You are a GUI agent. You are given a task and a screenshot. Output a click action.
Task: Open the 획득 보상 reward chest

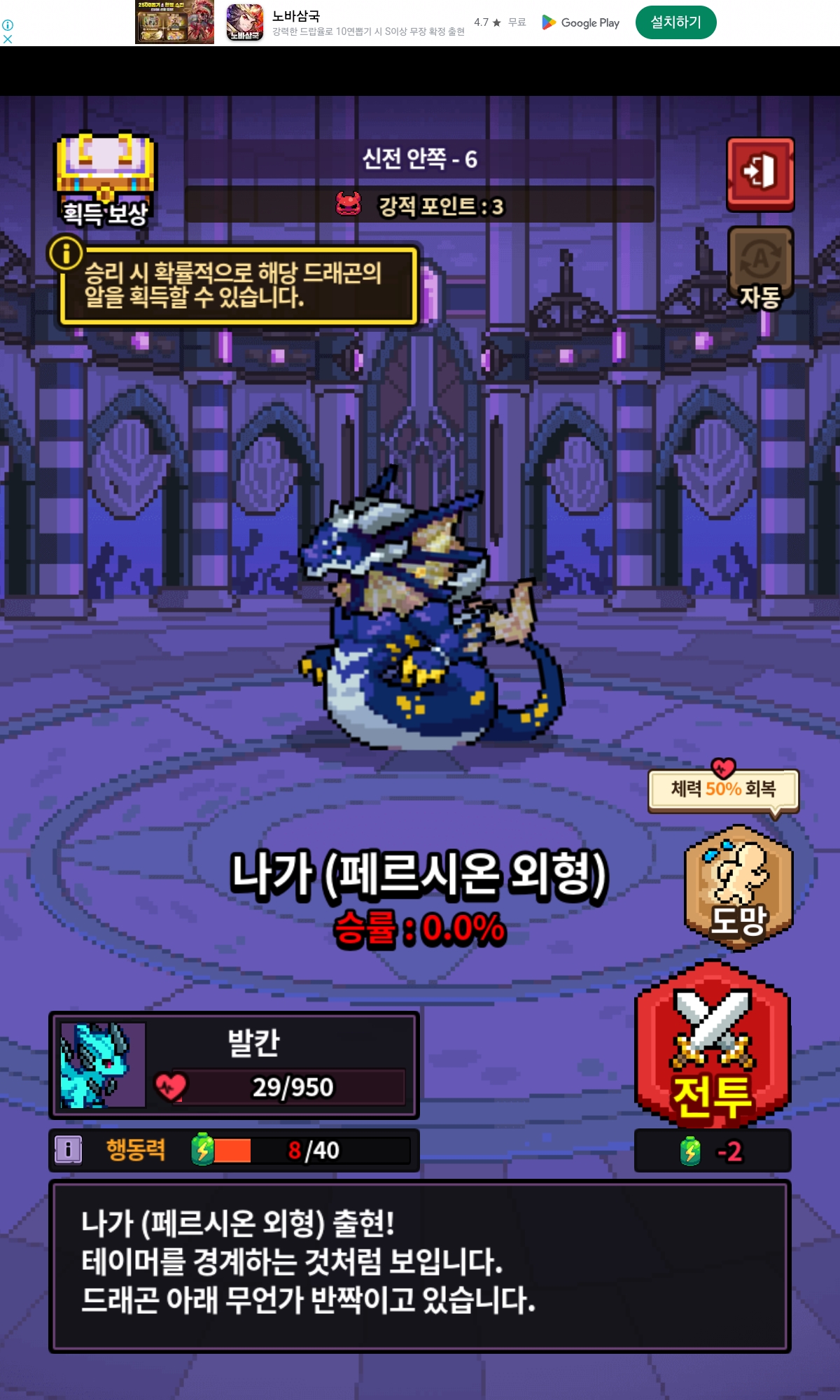click(105, 178)
